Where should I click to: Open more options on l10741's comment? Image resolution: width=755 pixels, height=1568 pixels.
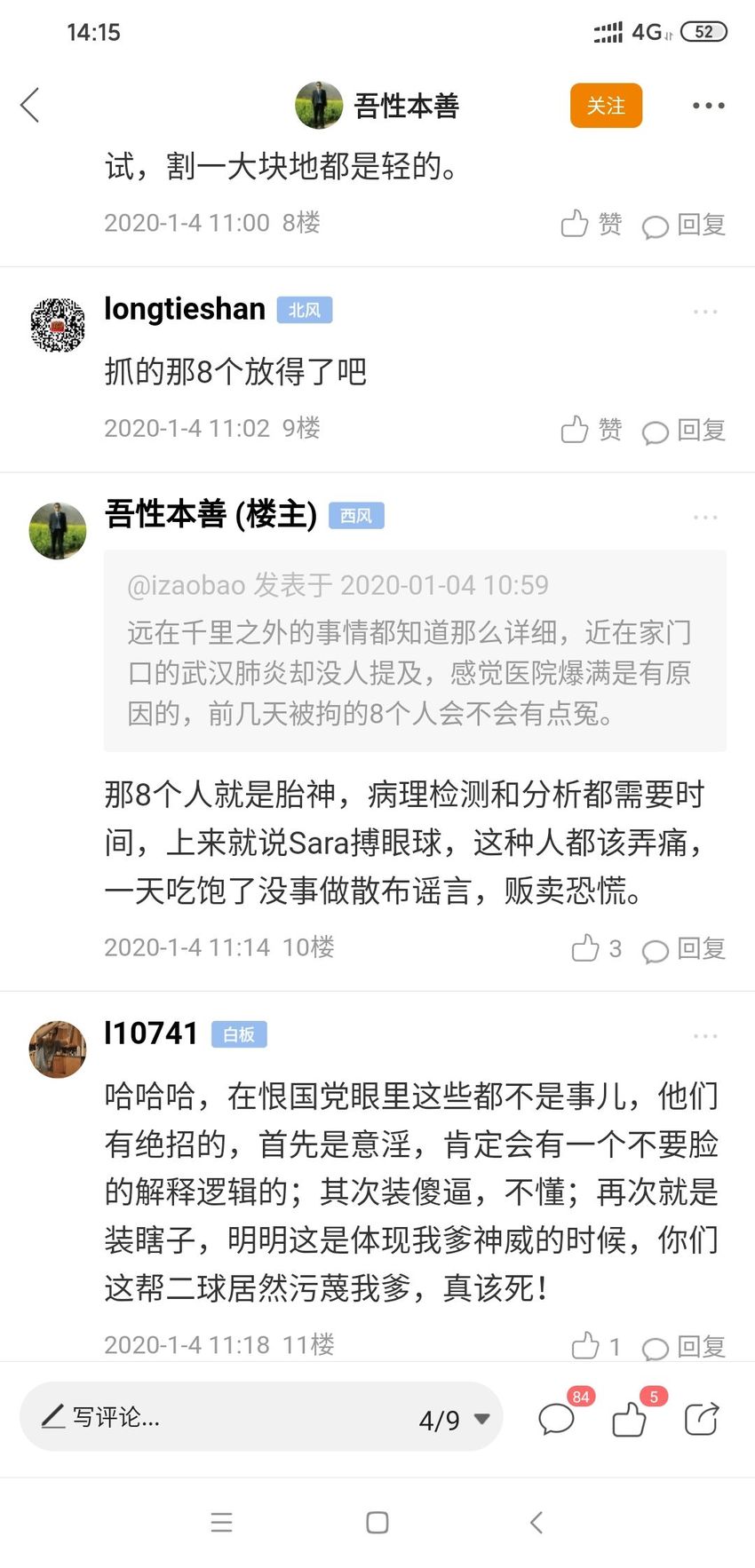[705, 1036]
